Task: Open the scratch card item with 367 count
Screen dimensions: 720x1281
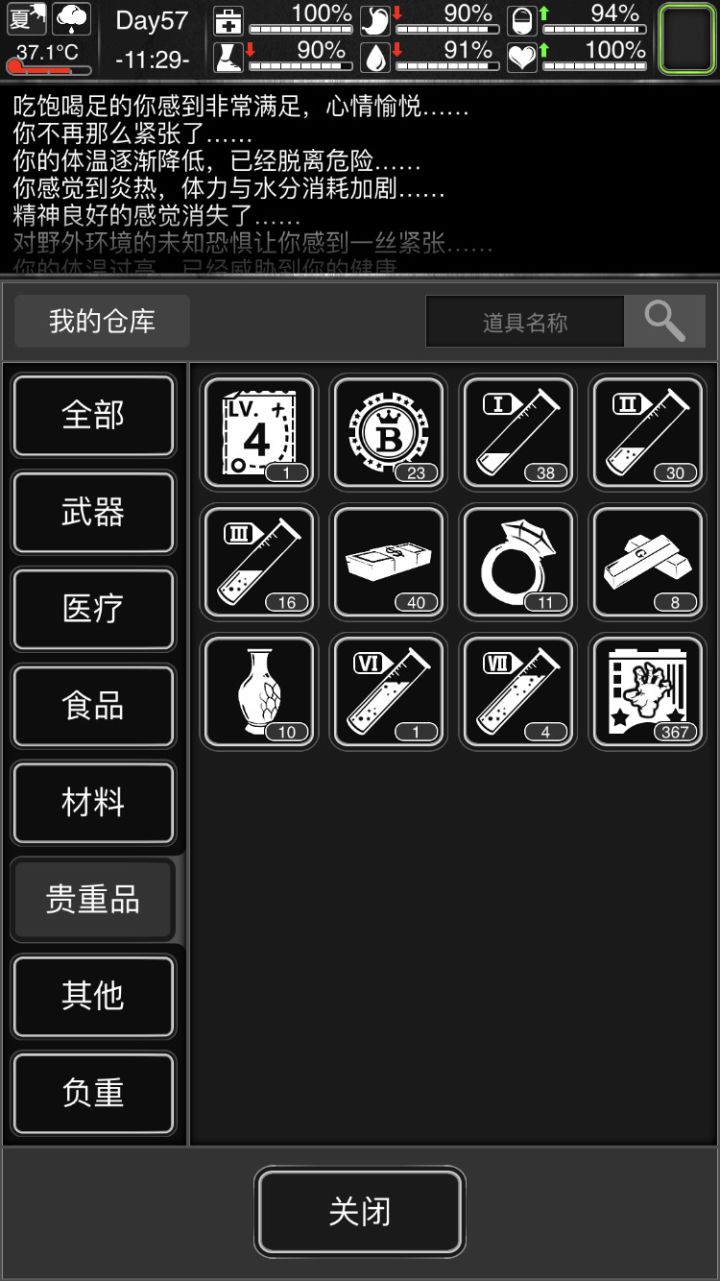Action: [647, 692]
